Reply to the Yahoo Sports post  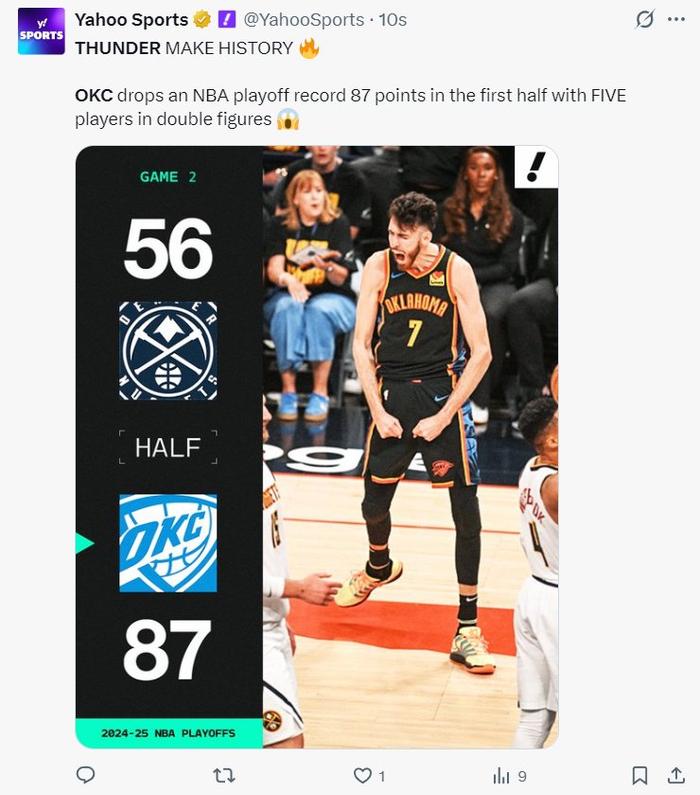click(86, 775)
